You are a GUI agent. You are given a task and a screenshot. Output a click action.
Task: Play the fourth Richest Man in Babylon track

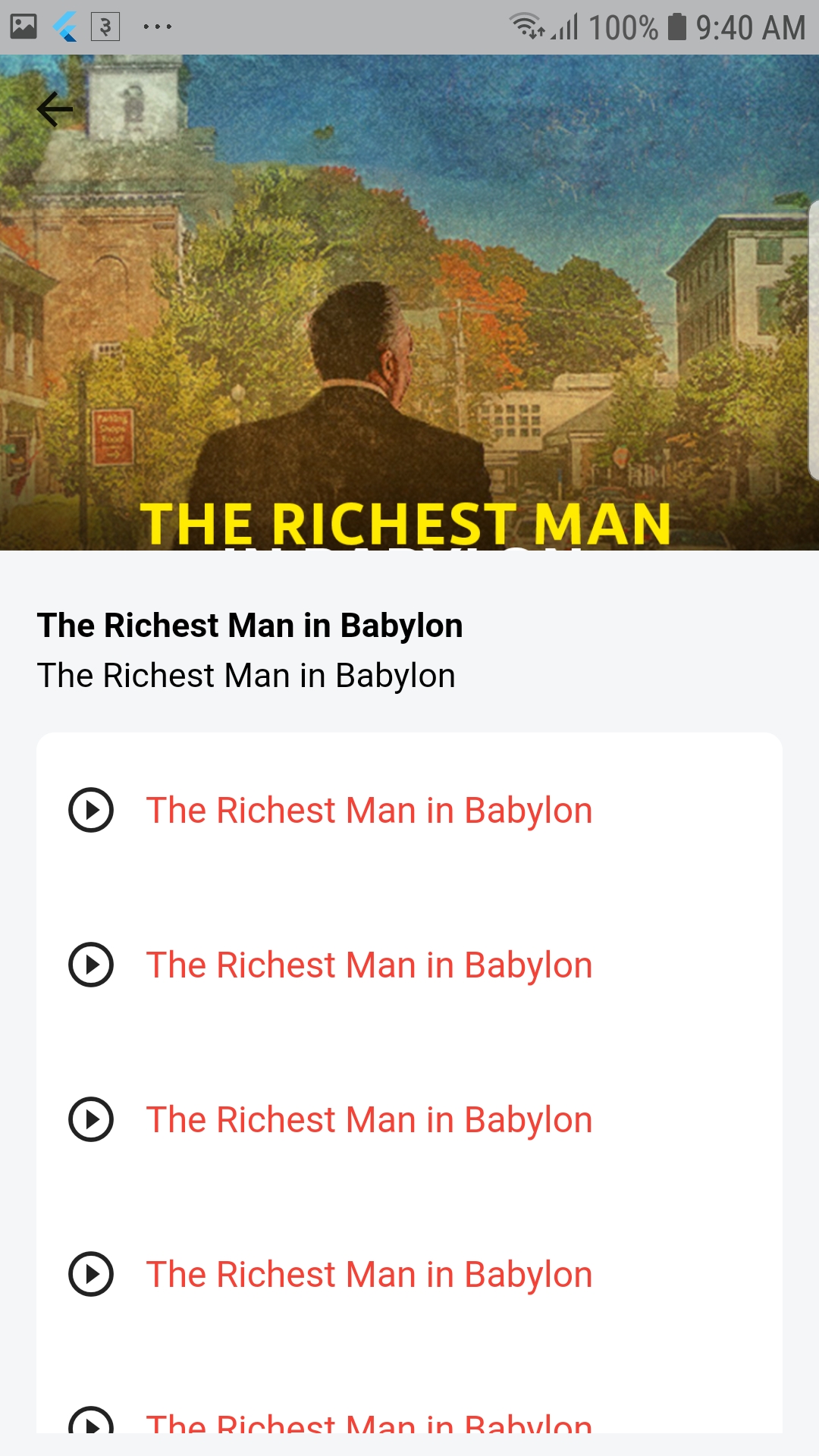coord(91,1274)
